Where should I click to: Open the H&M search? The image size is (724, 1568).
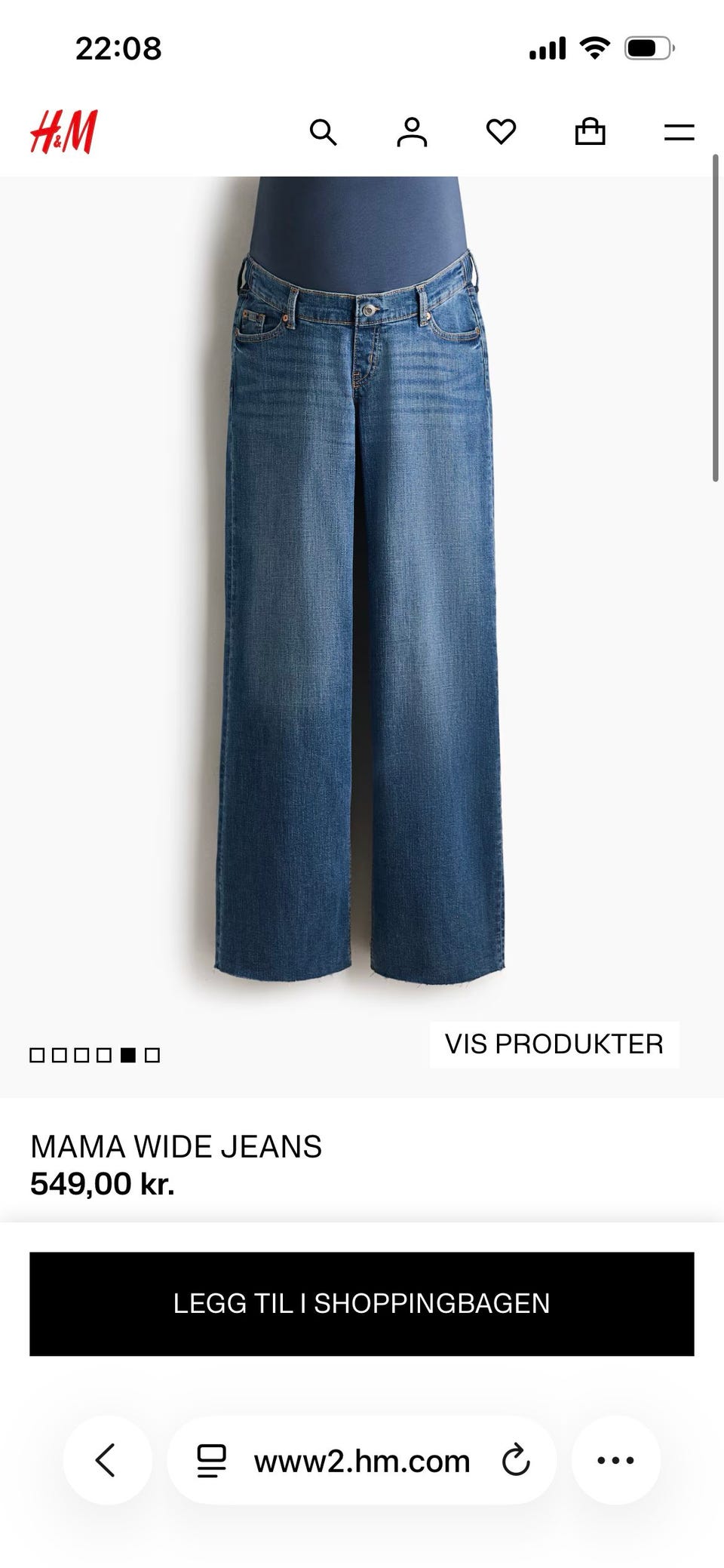(323, 132)
